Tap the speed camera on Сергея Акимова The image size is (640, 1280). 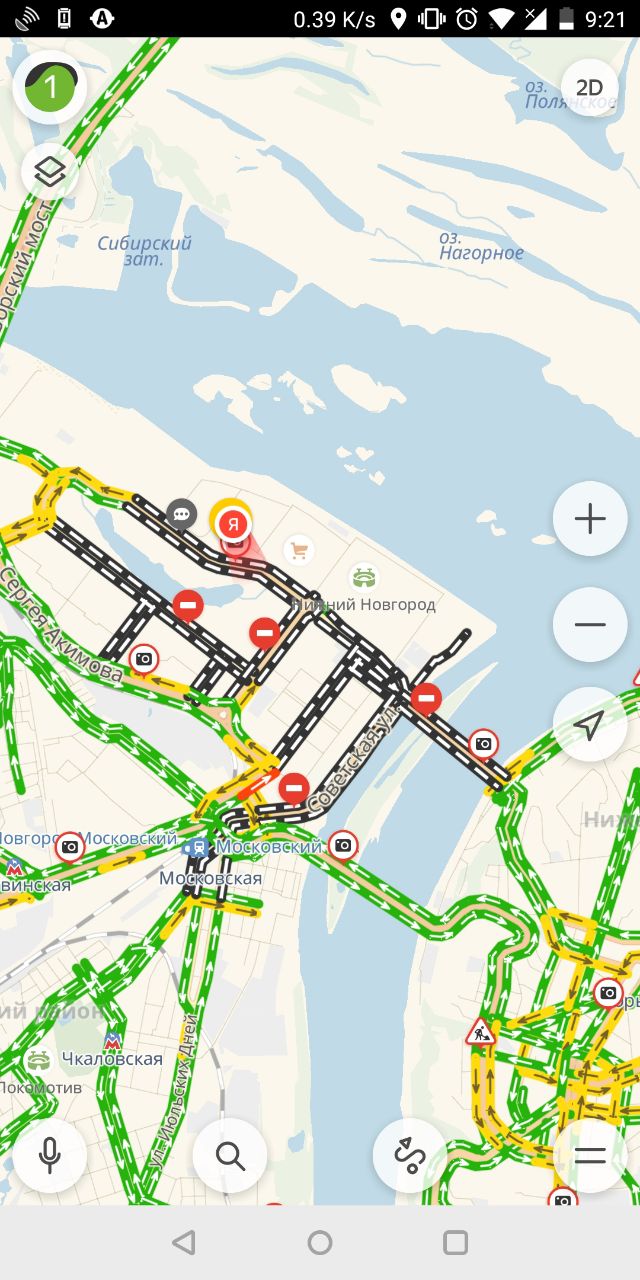(144, 659)
